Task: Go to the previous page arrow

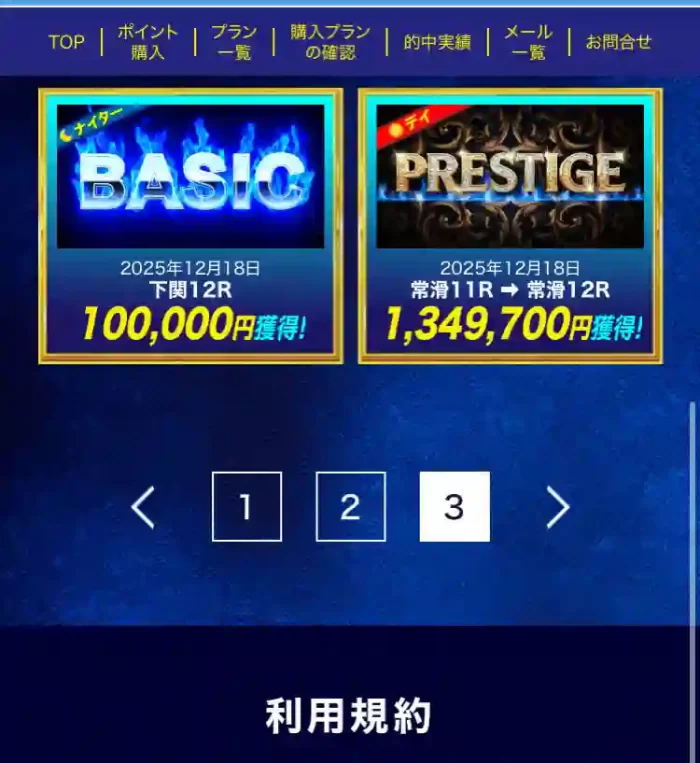Action: [143, 507]
